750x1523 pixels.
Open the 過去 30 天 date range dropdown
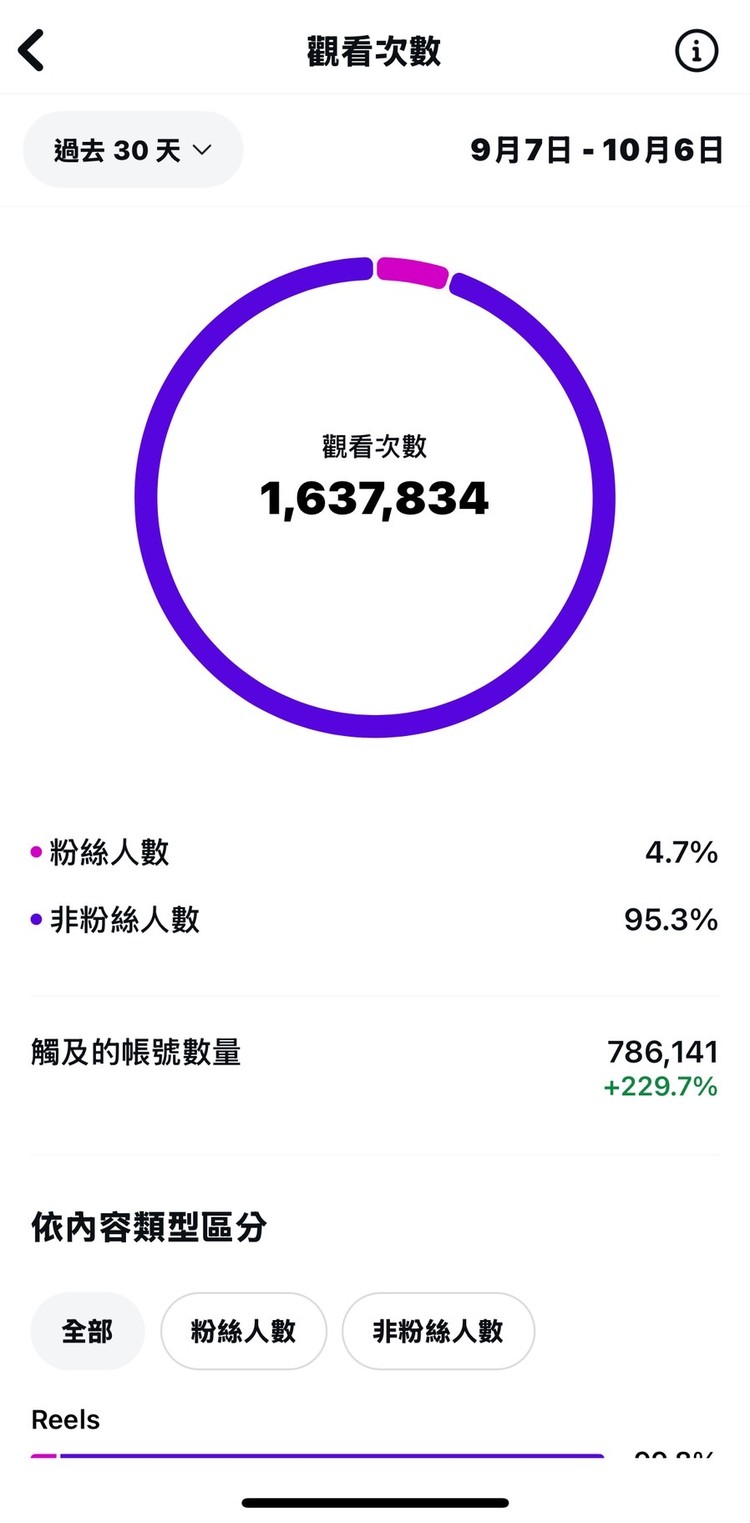(x=133, y=150)
